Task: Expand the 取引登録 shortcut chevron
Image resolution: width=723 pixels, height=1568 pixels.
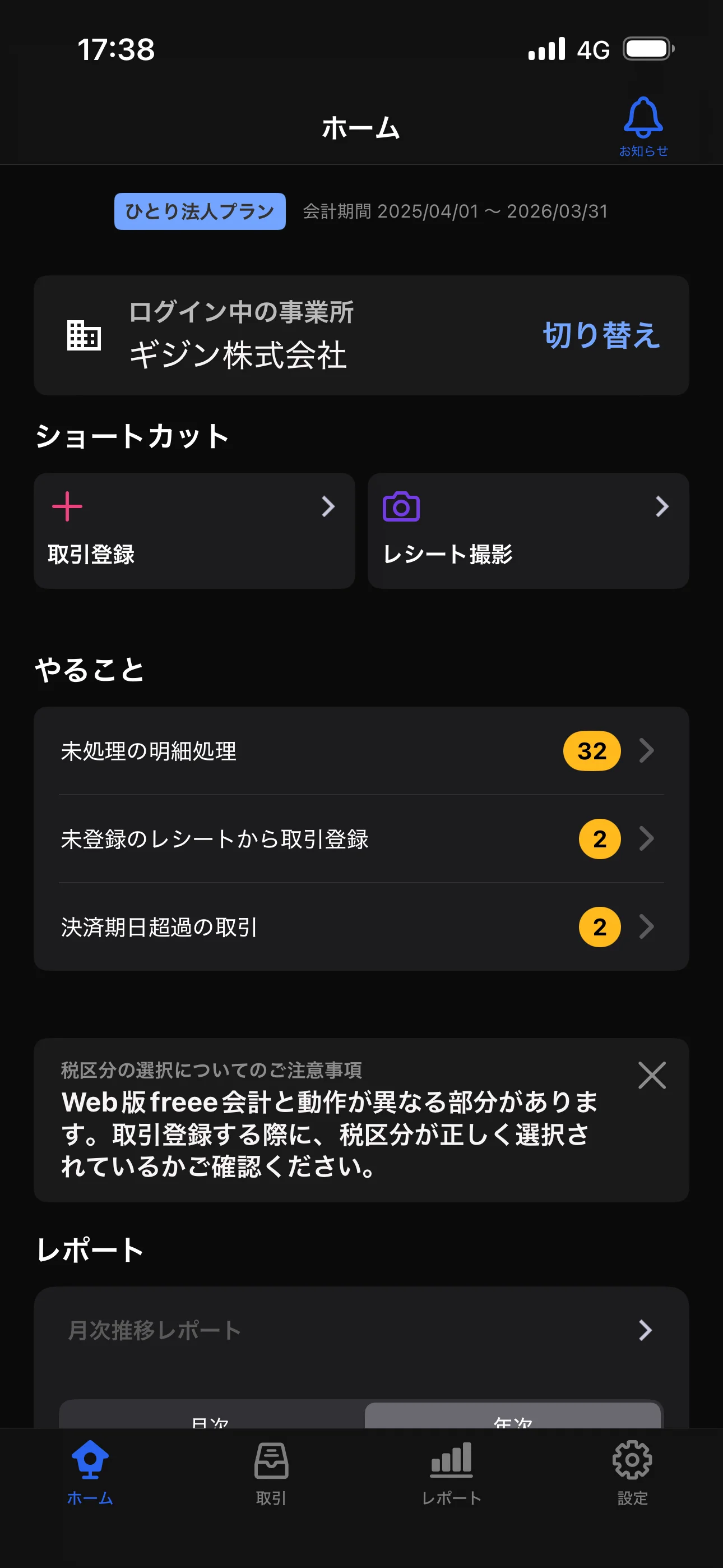Action: click(328, 506)
